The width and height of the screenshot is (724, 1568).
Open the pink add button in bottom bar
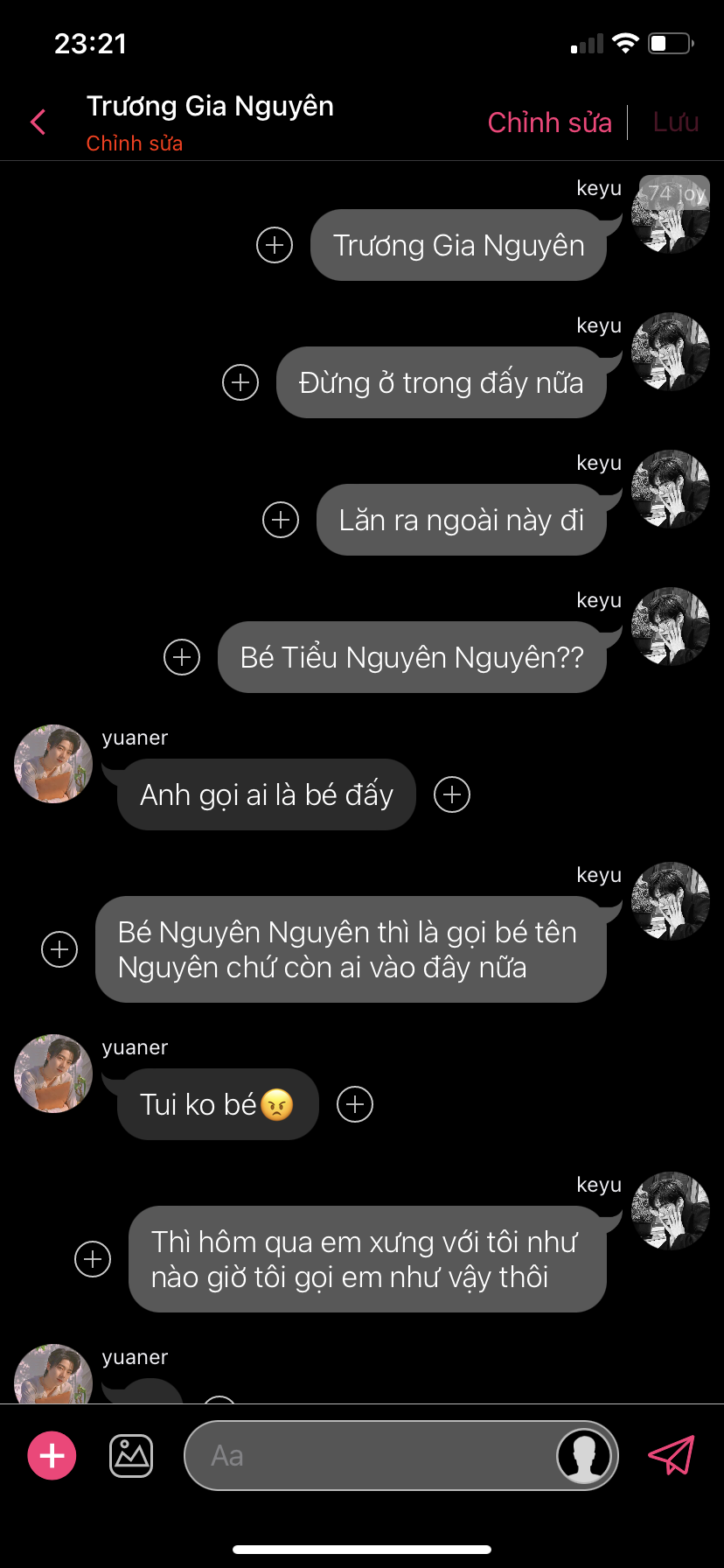coord(52,1456)
